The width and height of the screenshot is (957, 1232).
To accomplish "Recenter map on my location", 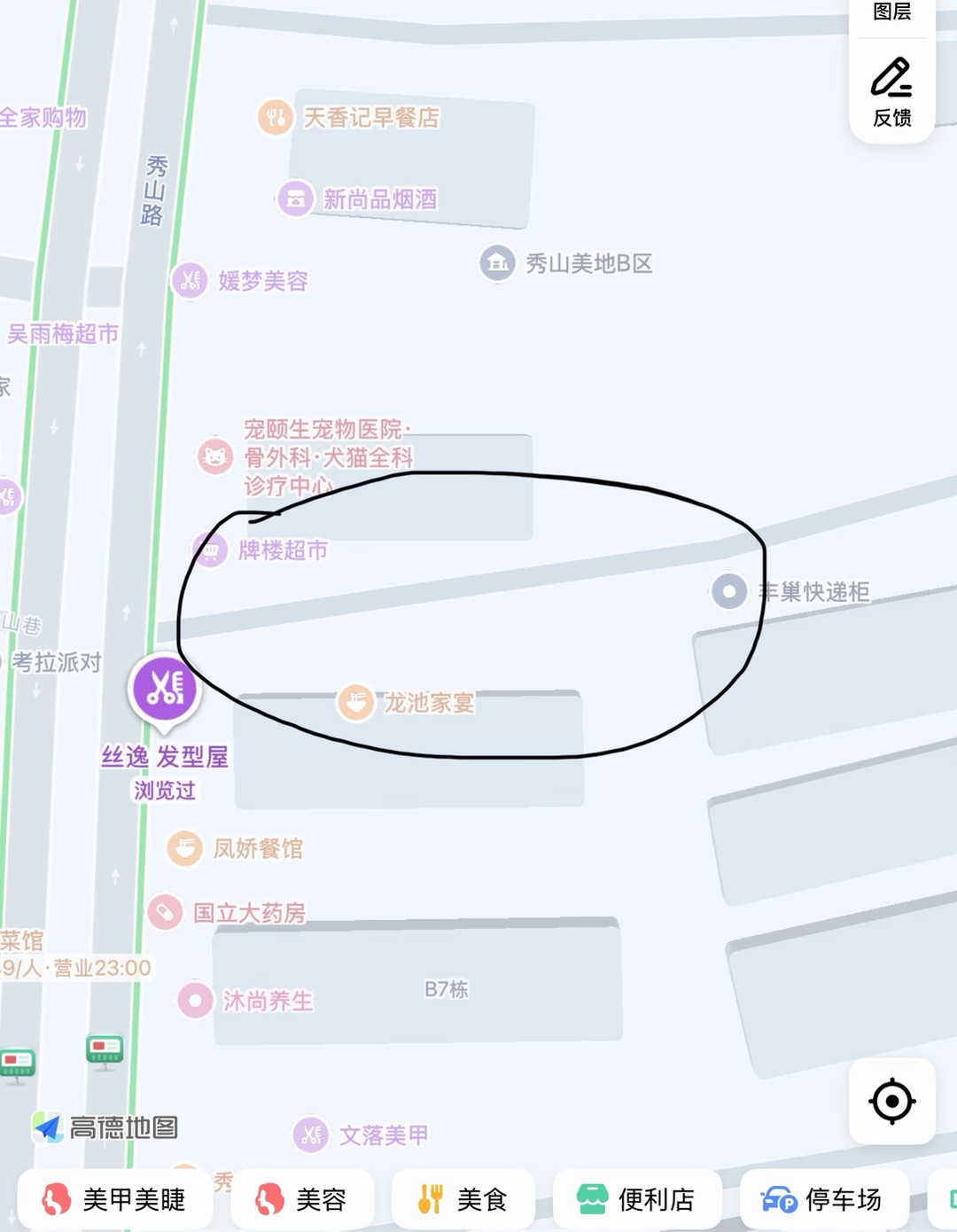I will [x=891, y=1101].
